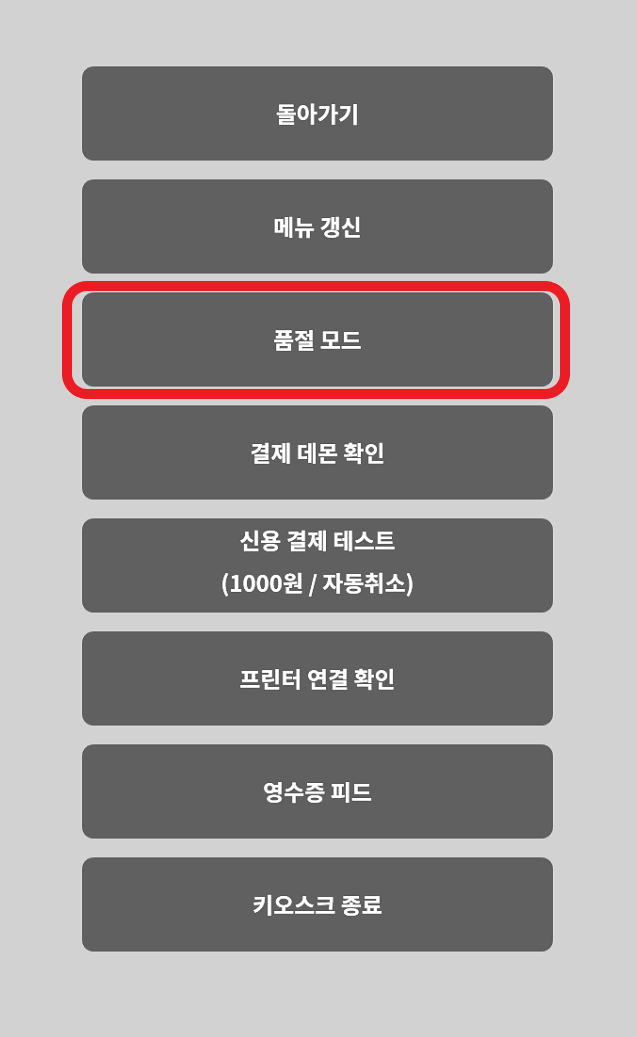Check the payment daemon via 결제 데몬 확인
The image size is (637, 1037).
317,452
